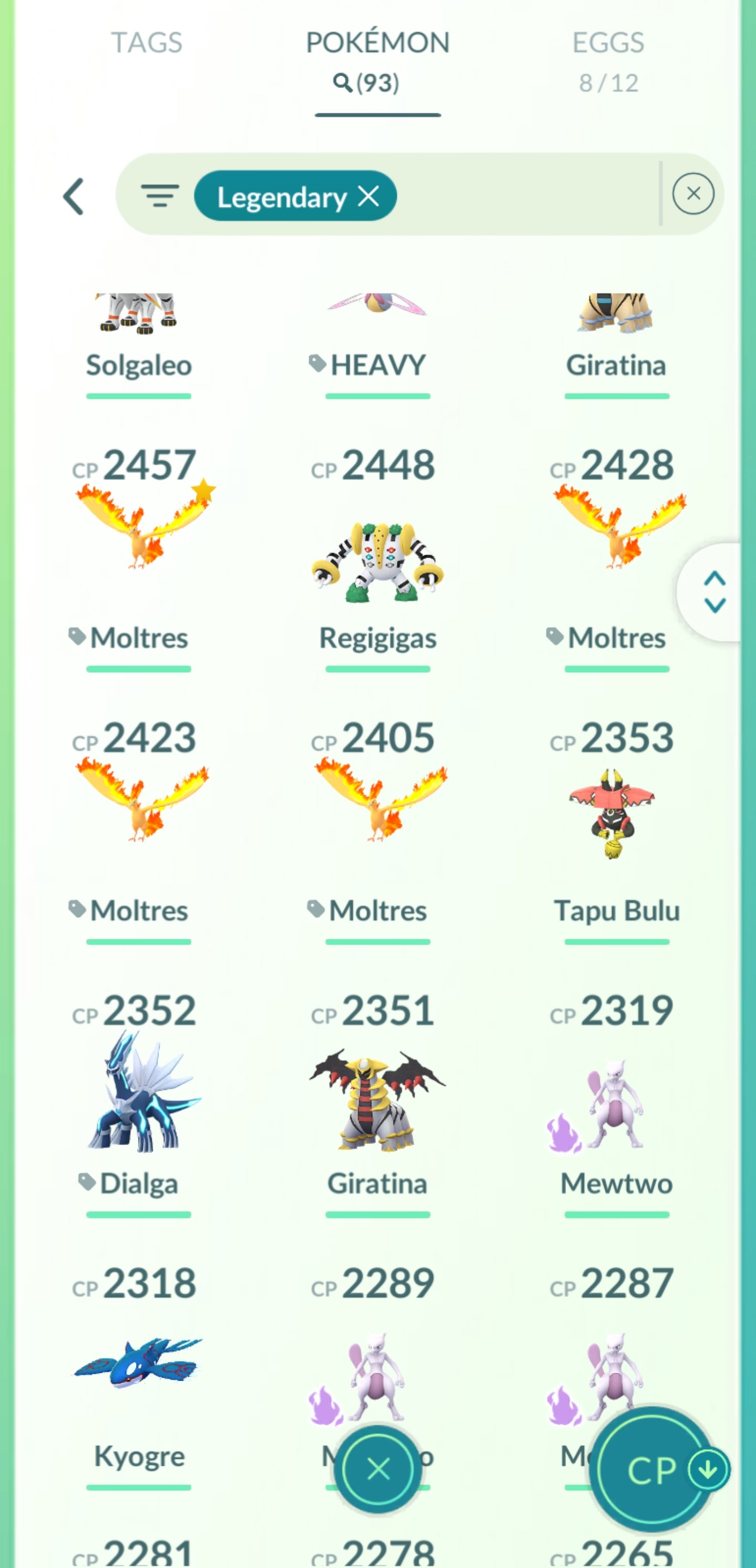Clear the search field with the circled X
This screenshot has height=1568, width=756.
[692, 194]
